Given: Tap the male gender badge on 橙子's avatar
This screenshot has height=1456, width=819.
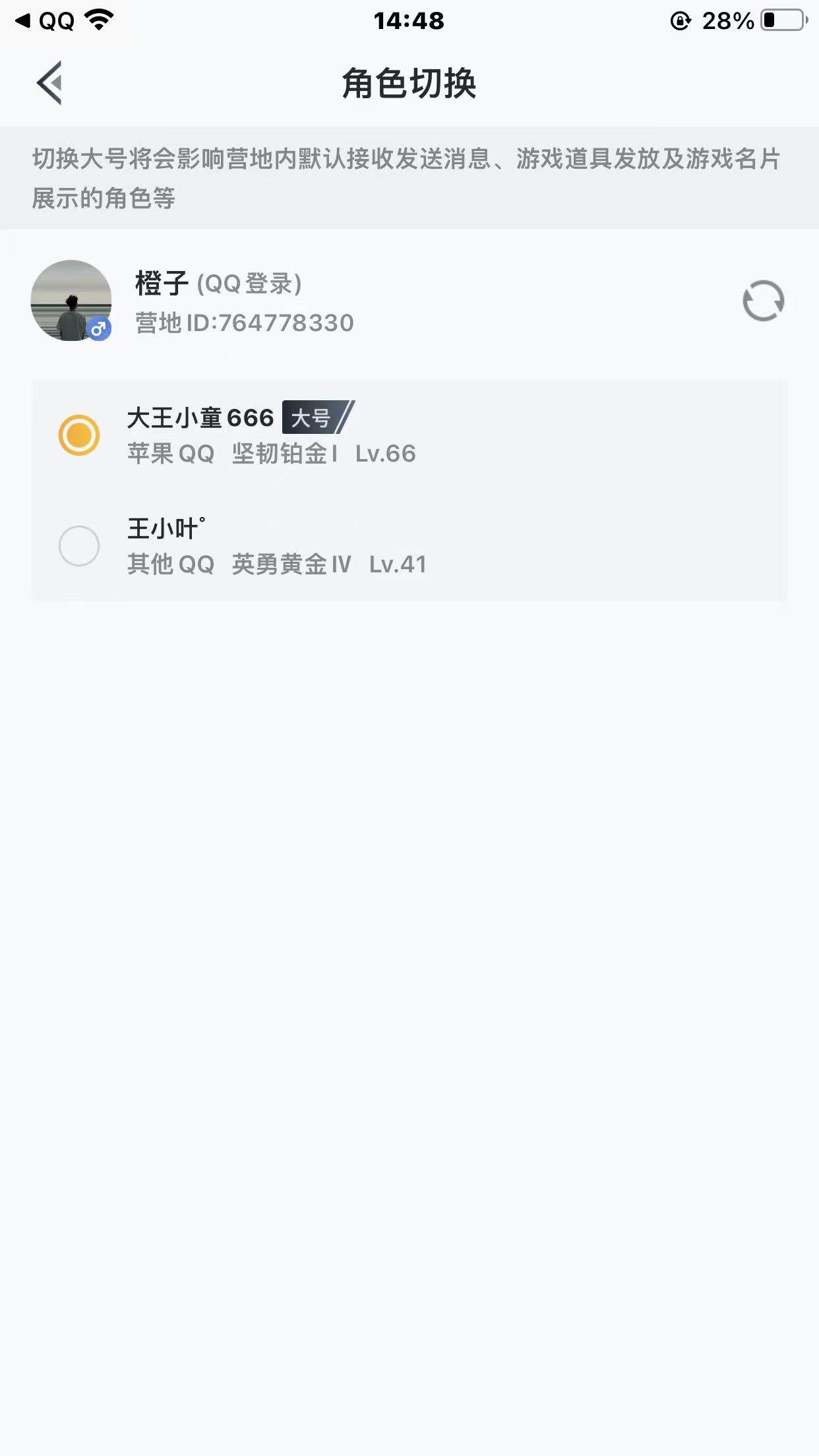Looking at the screenshot, I should pos(99,330).
